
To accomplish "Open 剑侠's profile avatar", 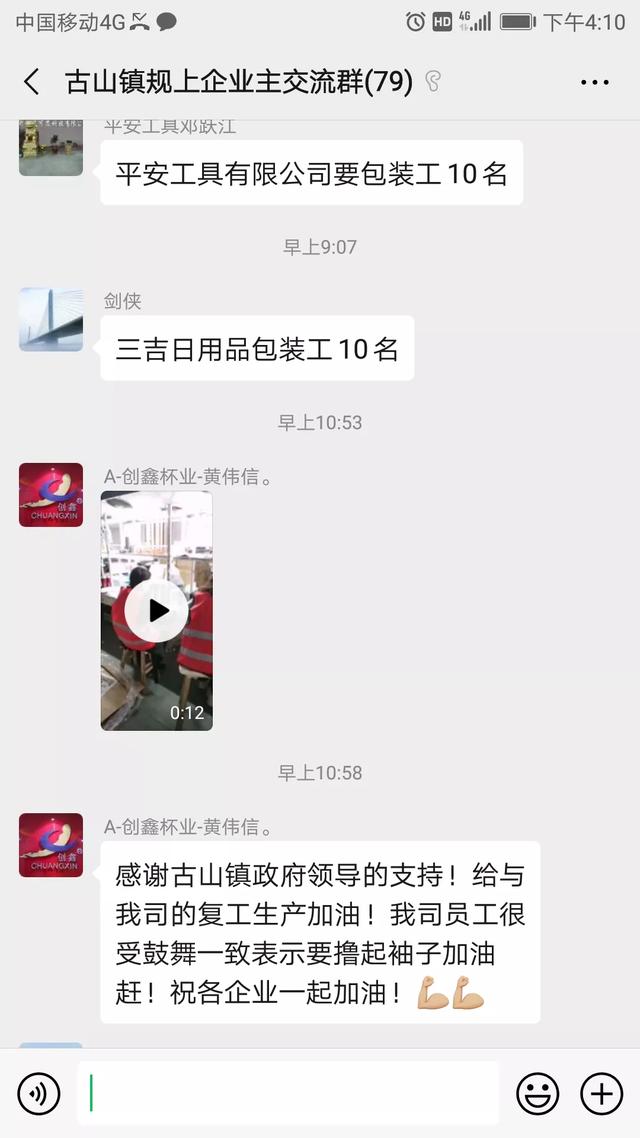I will tap(51, 320).
